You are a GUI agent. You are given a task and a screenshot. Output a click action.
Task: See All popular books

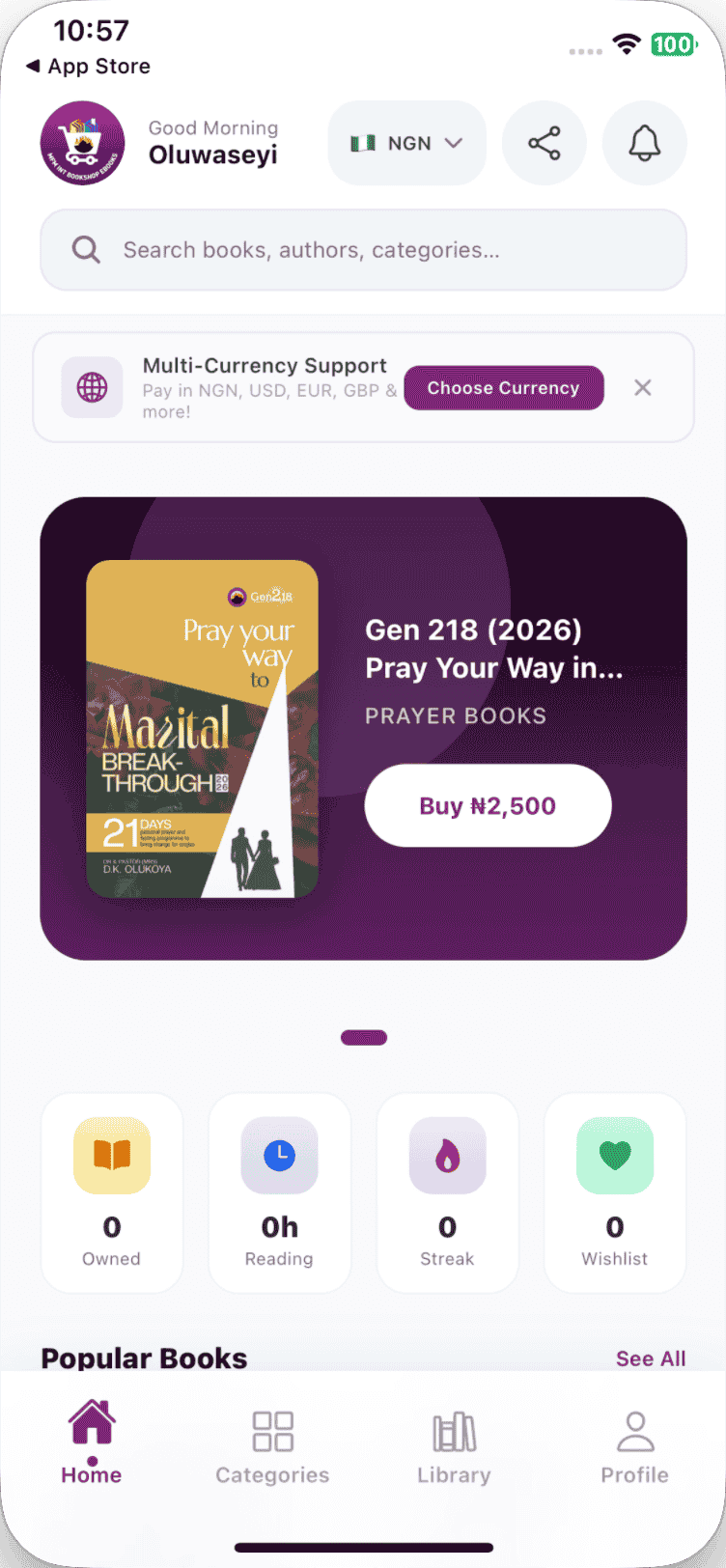click(651, 1358)
